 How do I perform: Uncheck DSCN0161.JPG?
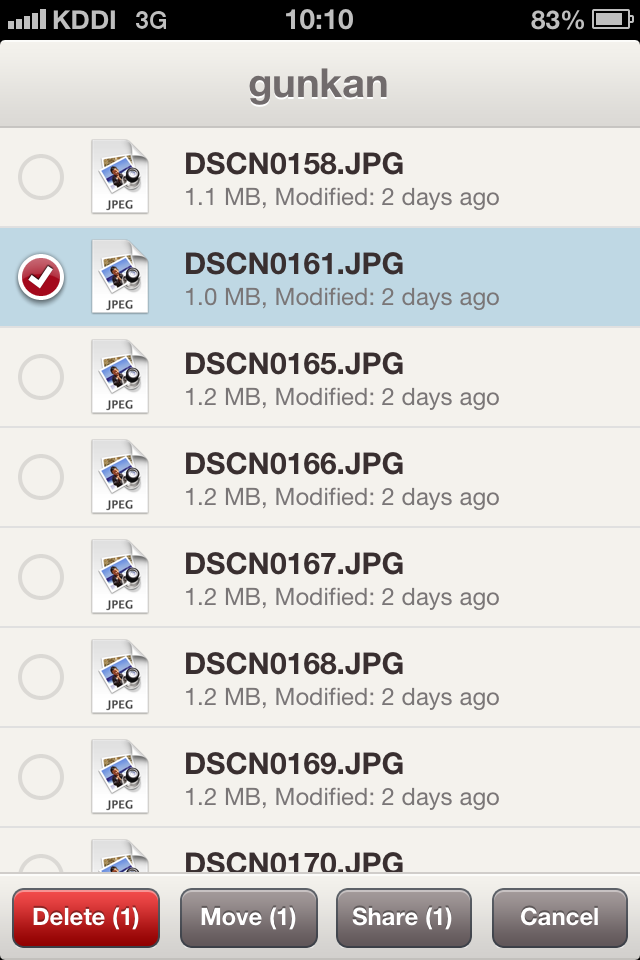tap(41, 278)
